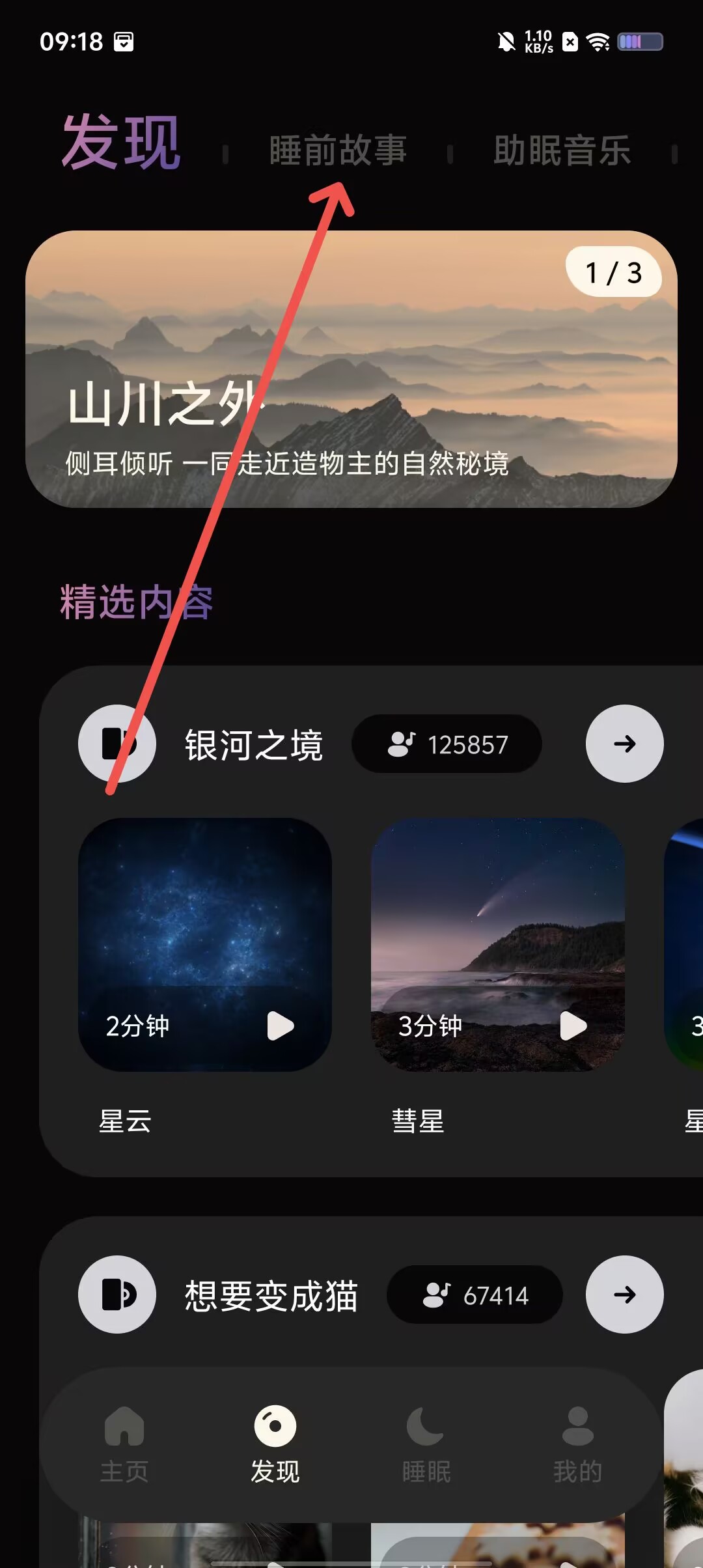Tap the album icon beside 想要变成猫
Screen dimensions: 703x1568
tap(117, 1295)
